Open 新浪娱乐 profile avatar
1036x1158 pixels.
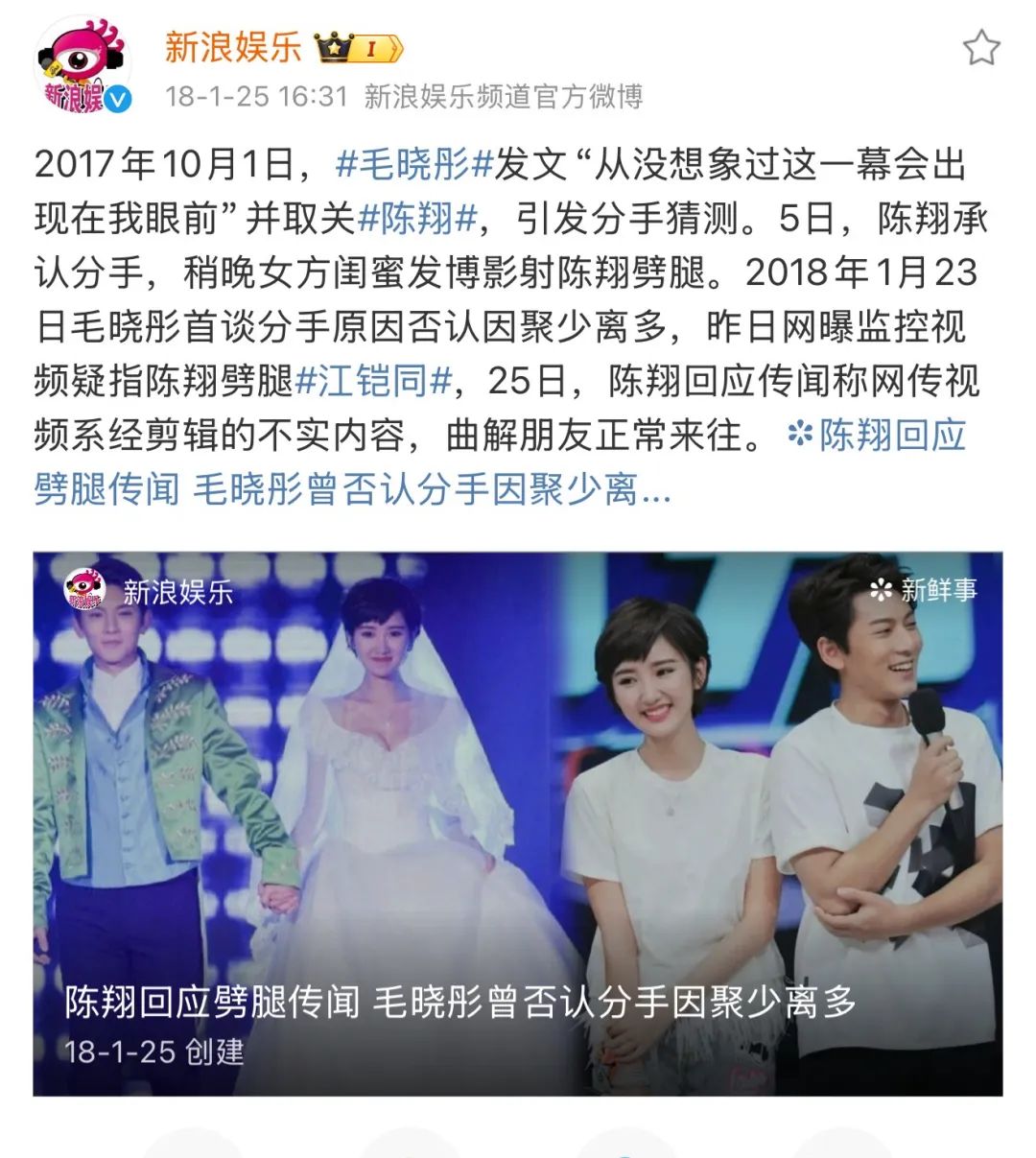(x=82, y=66)
